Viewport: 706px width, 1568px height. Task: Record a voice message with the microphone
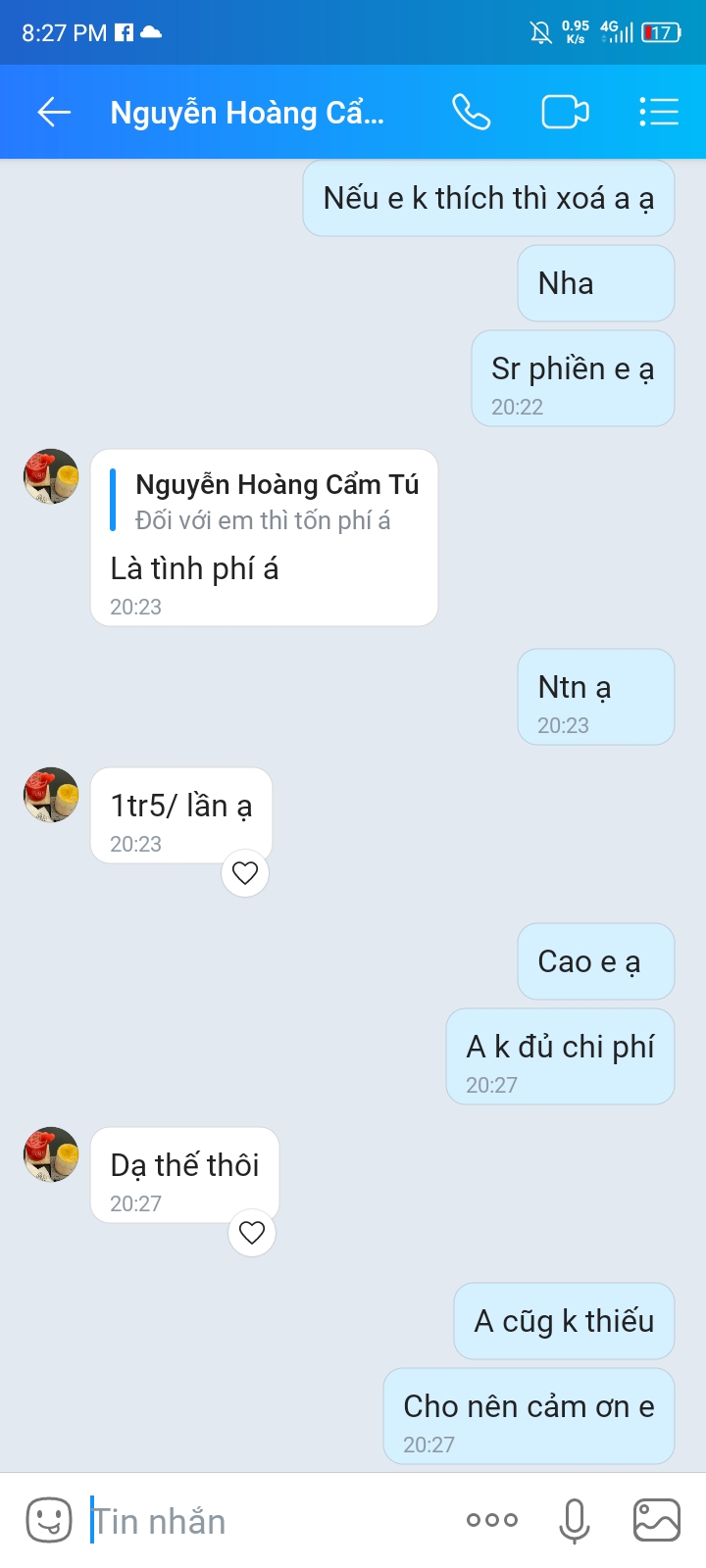(575, 1520)
